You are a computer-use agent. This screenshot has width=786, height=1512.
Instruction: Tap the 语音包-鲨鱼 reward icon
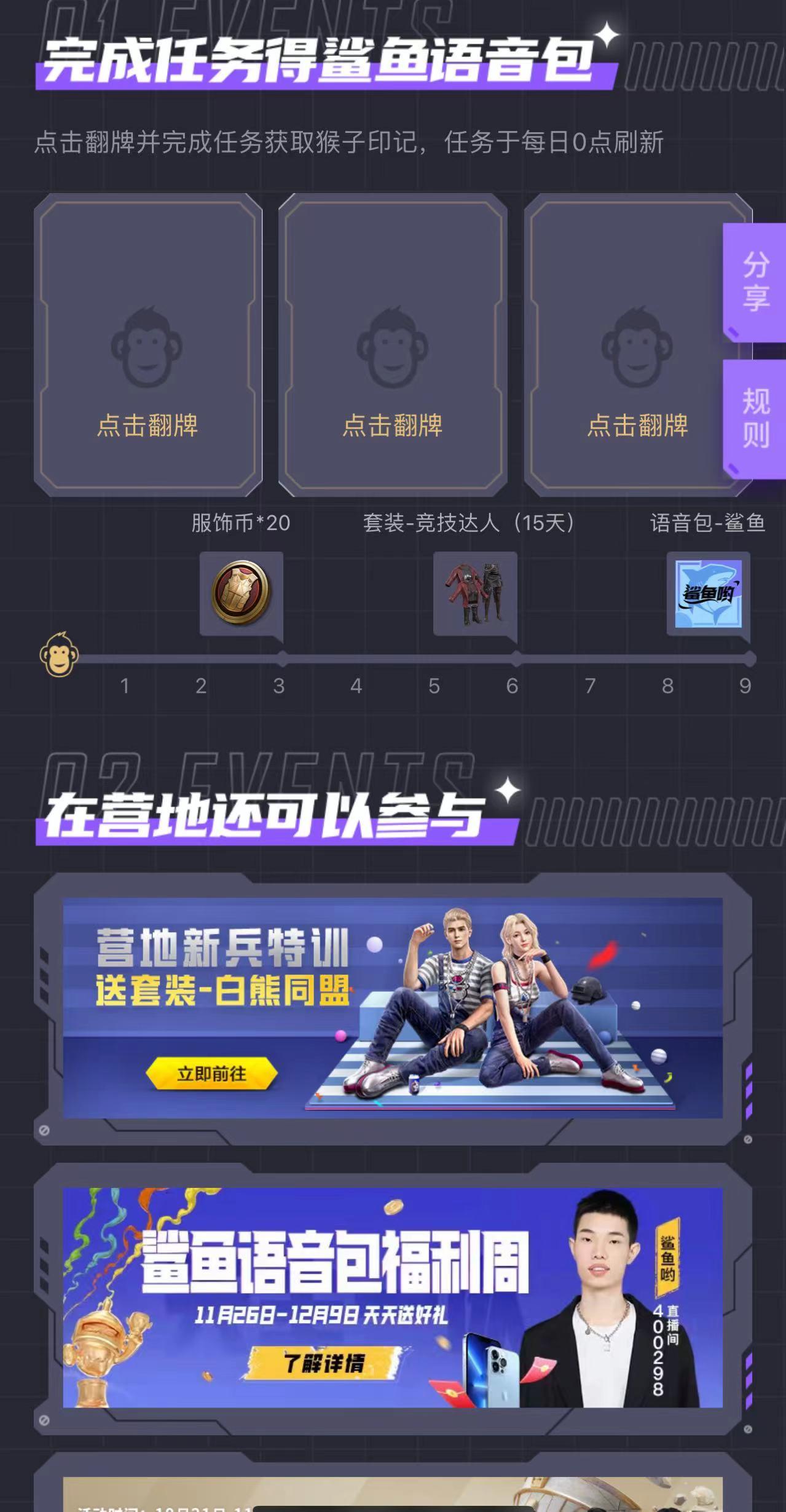[x=709, y=593]
